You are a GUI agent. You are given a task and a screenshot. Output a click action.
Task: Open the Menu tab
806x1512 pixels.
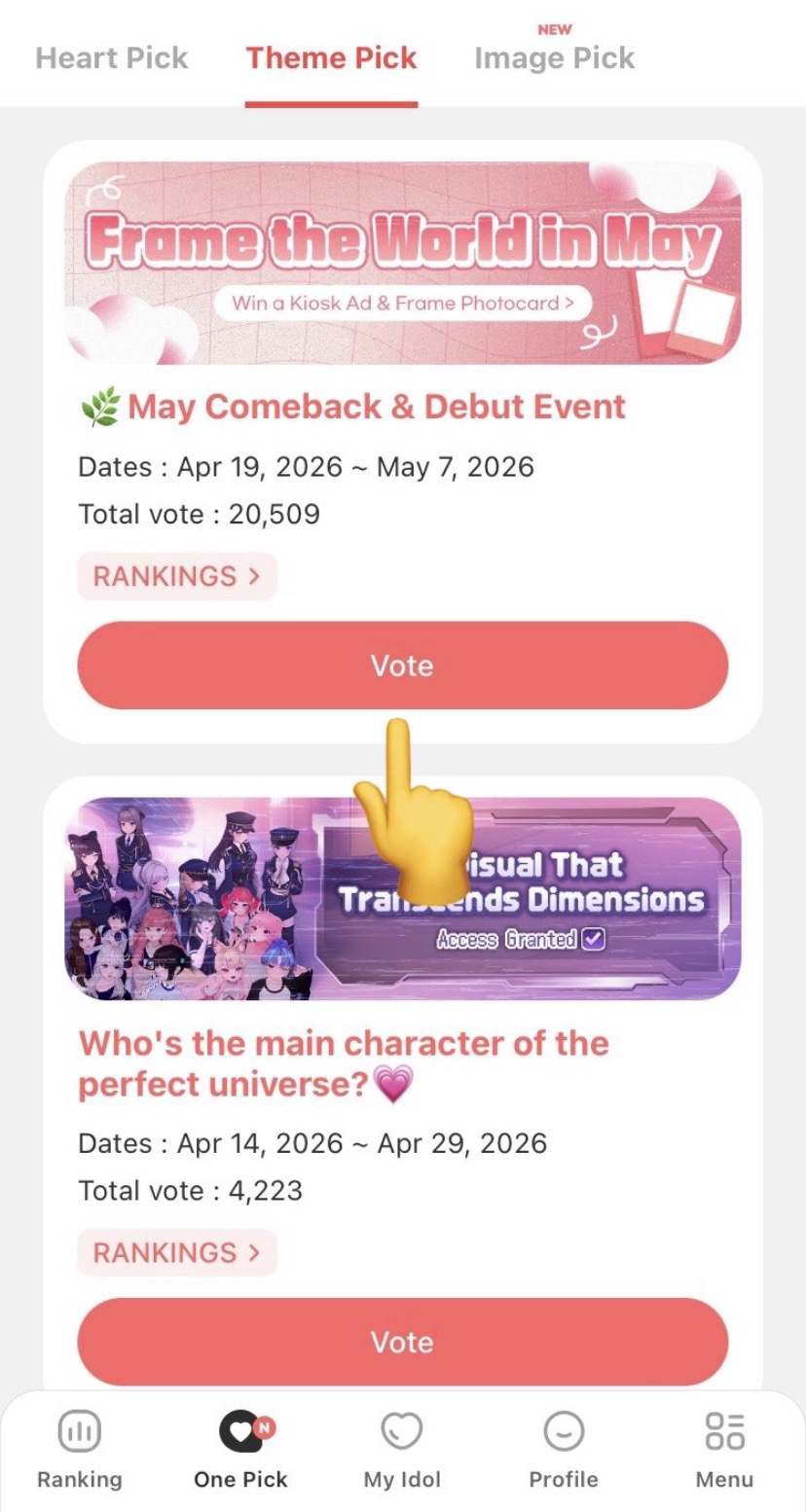click(724, 1451)
